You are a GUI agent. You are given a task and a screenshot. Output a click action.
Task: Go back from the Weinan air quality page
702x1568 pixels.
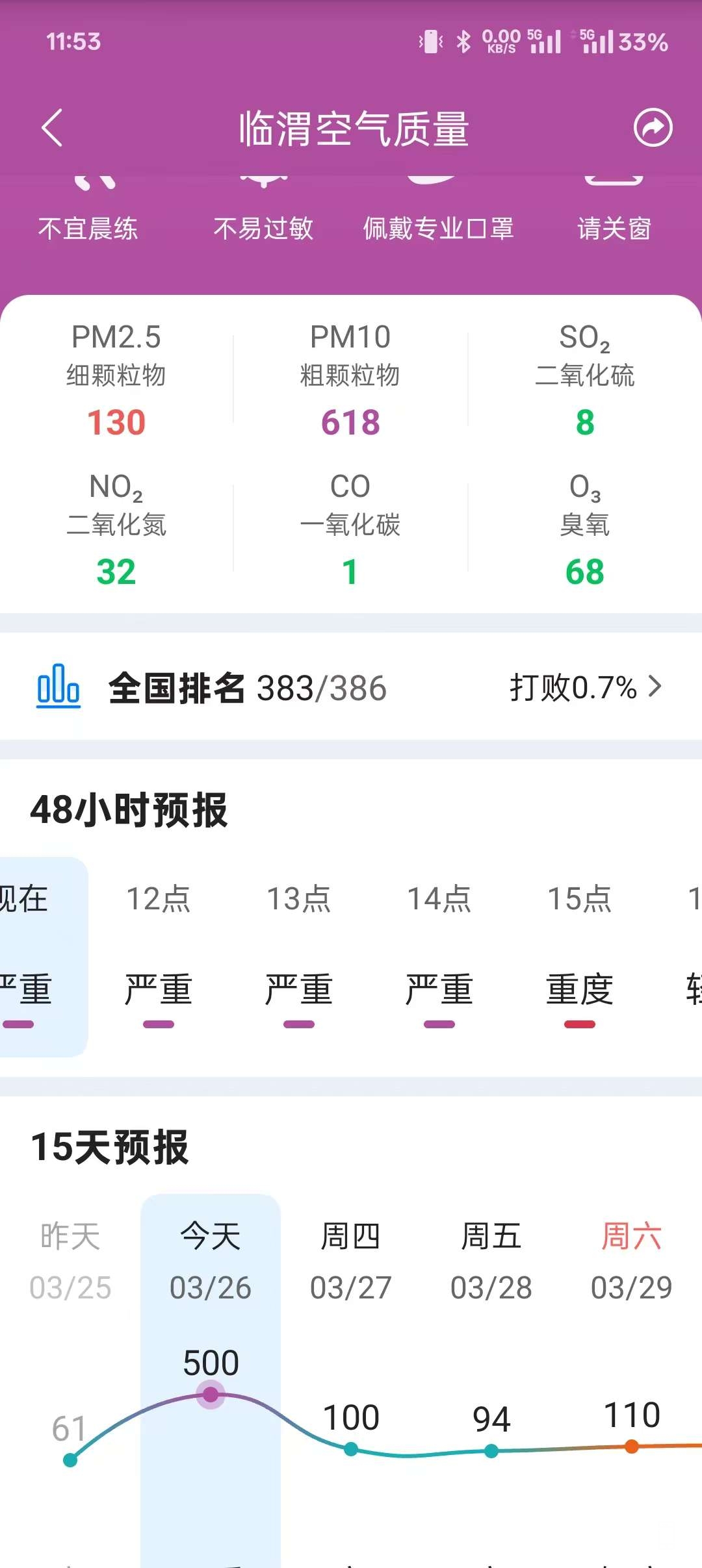pyautogui.click(x=52, y=127)
